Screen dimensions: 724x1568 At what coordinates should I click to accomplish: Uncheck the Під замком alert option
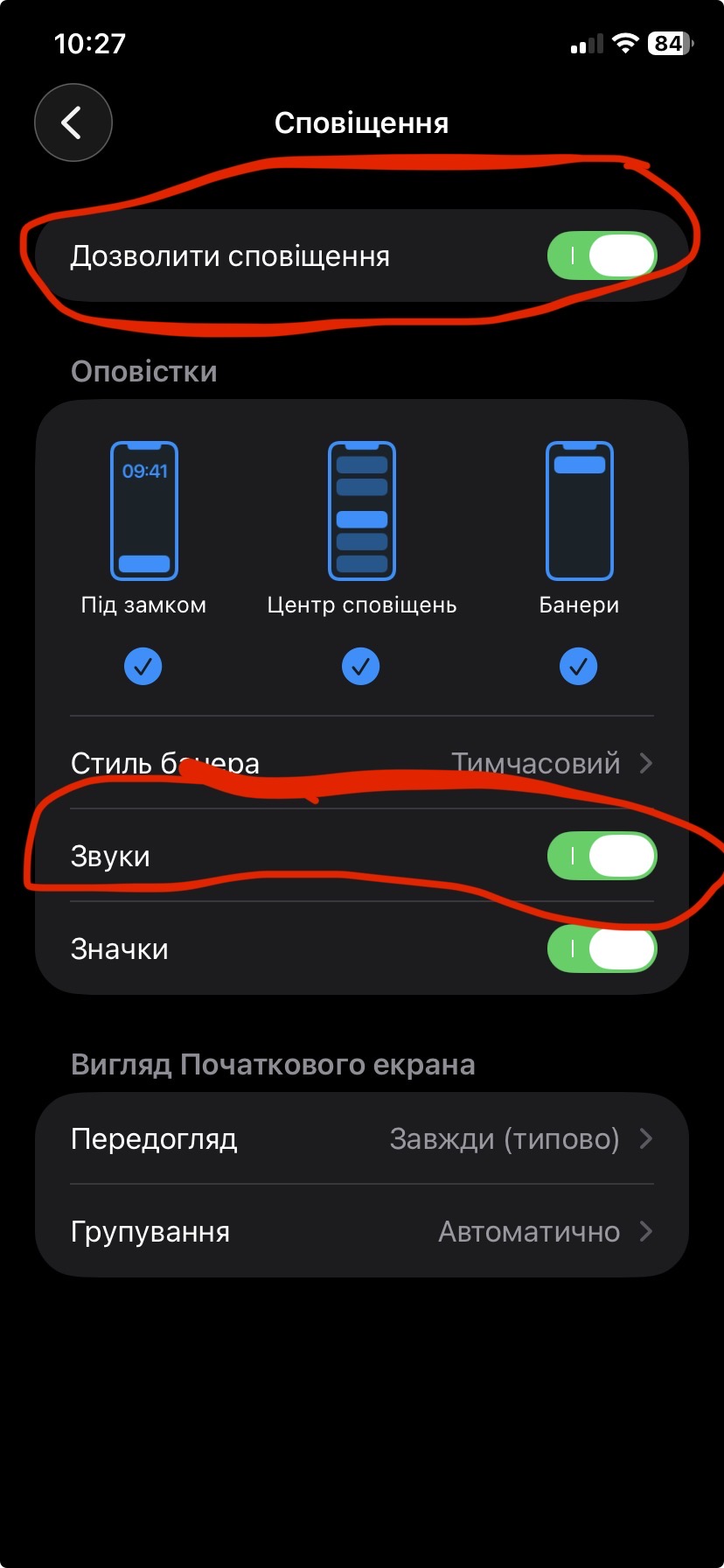pos(143,667)
